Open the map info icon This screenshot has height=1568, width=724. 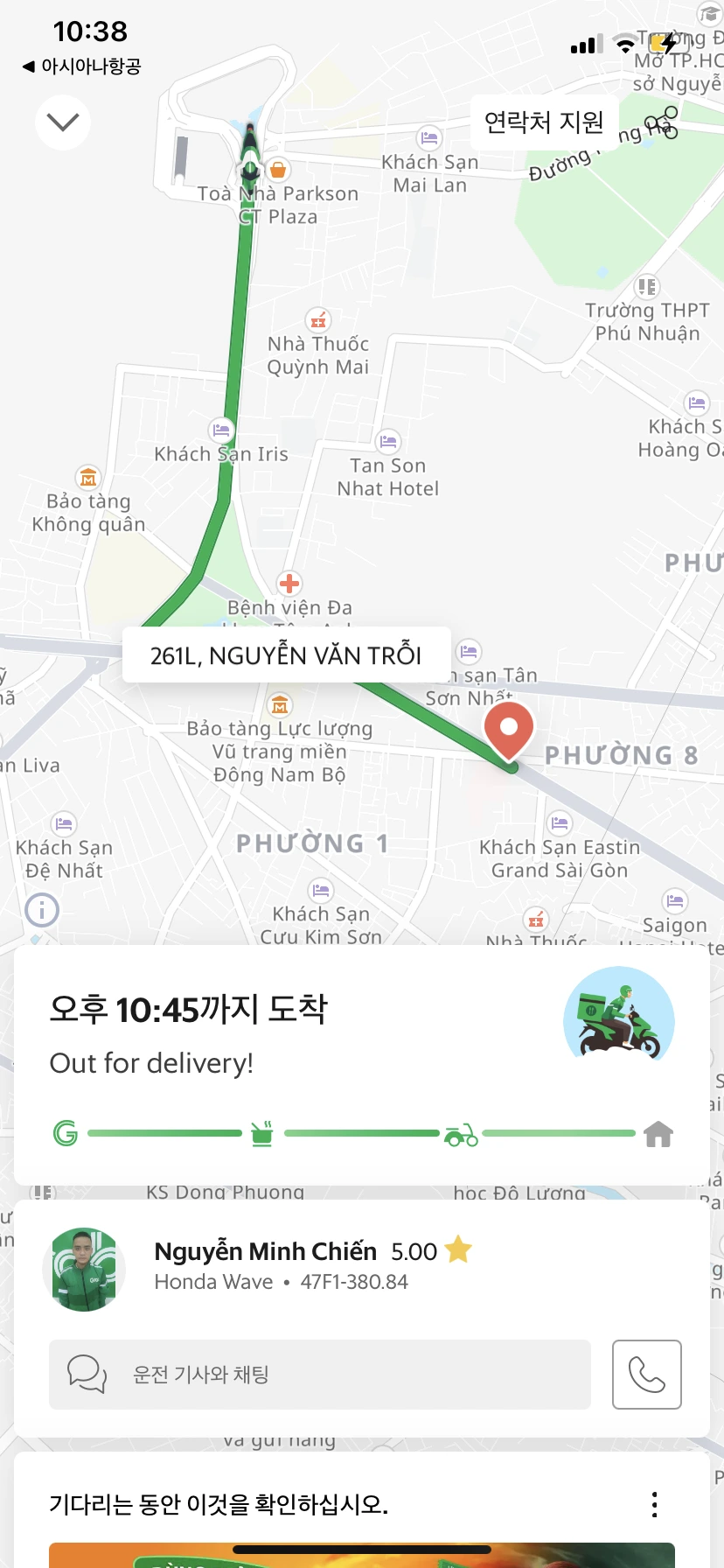point(42,910)
